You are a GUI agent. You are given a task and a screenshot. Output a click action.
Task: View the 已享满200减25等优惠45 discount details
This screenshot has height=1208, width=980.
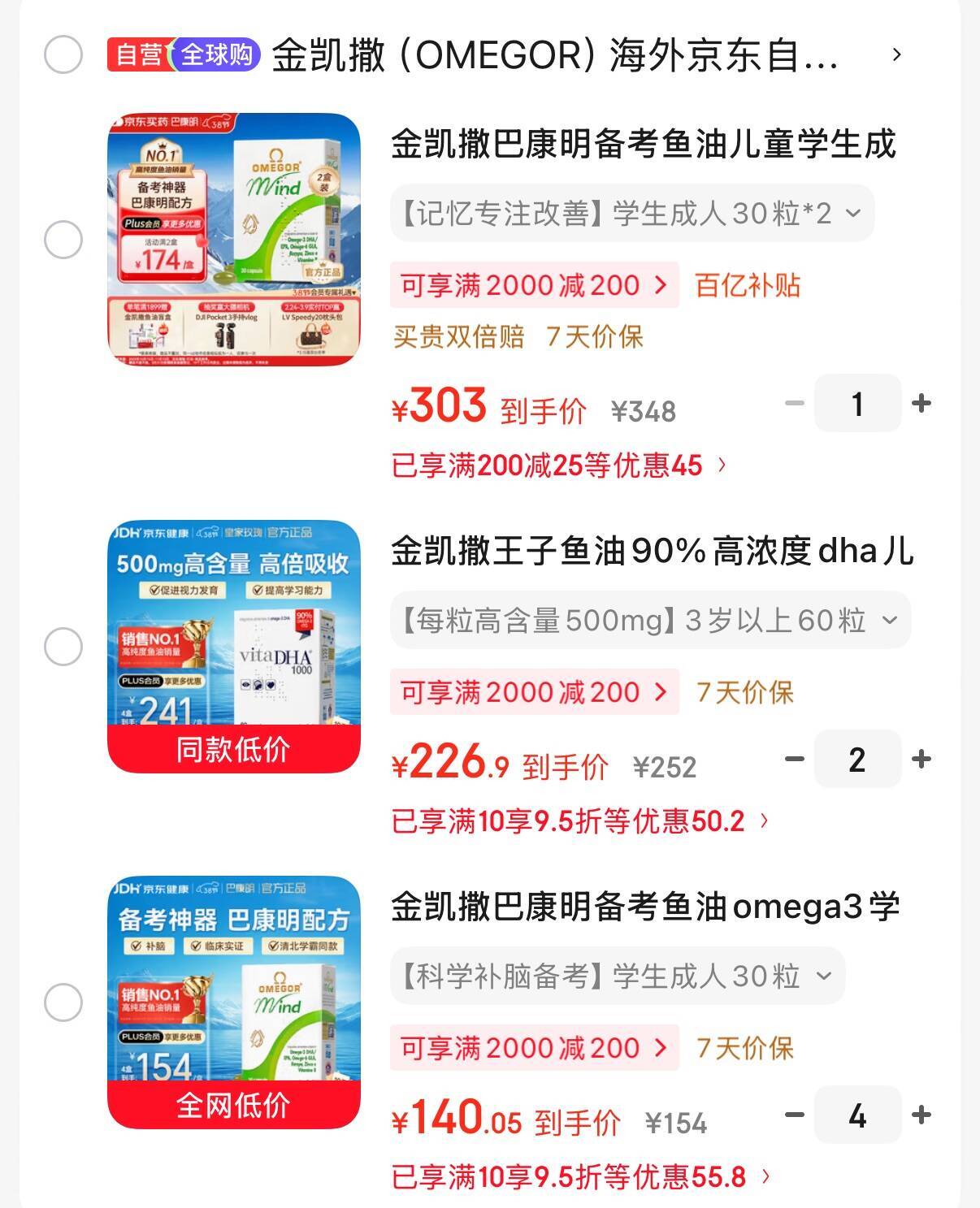559,465
